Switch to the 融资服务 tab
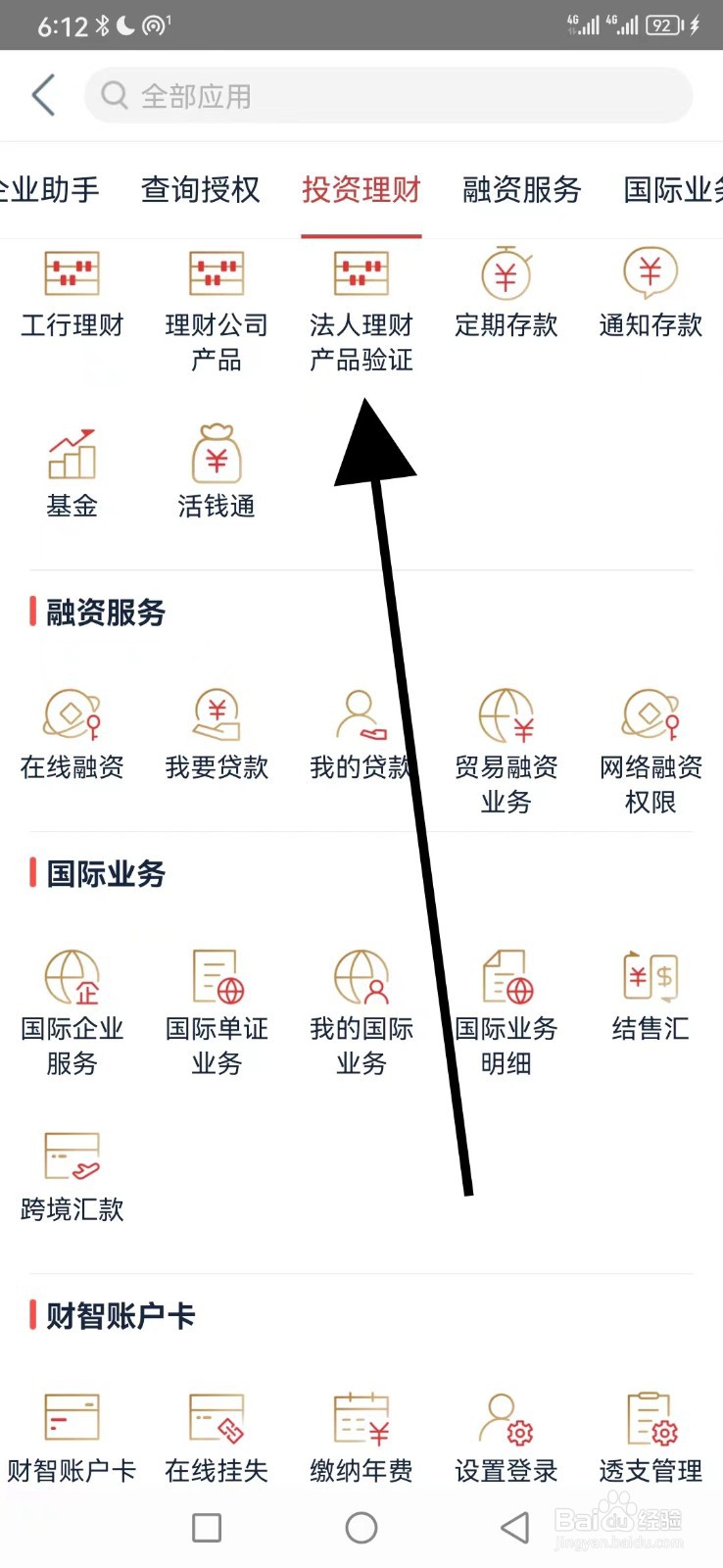 click(x=520, y=191)
